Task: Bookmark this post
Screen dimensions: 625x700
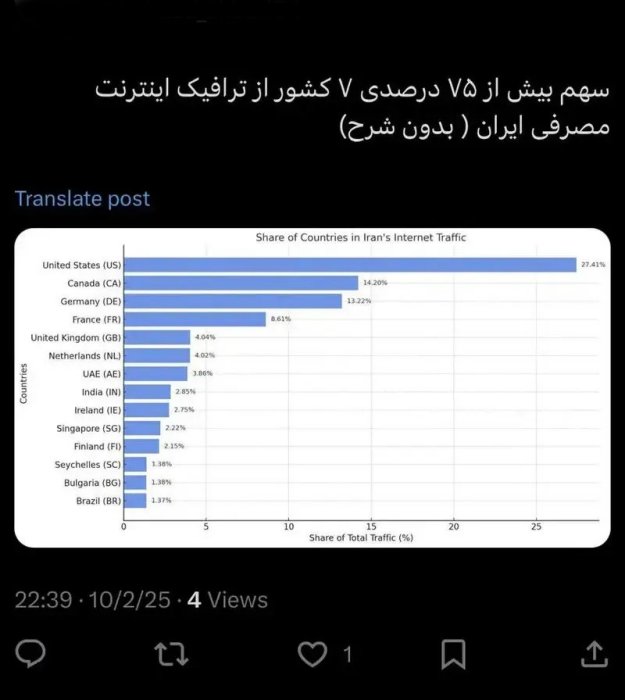Action: tap(454, 654)
